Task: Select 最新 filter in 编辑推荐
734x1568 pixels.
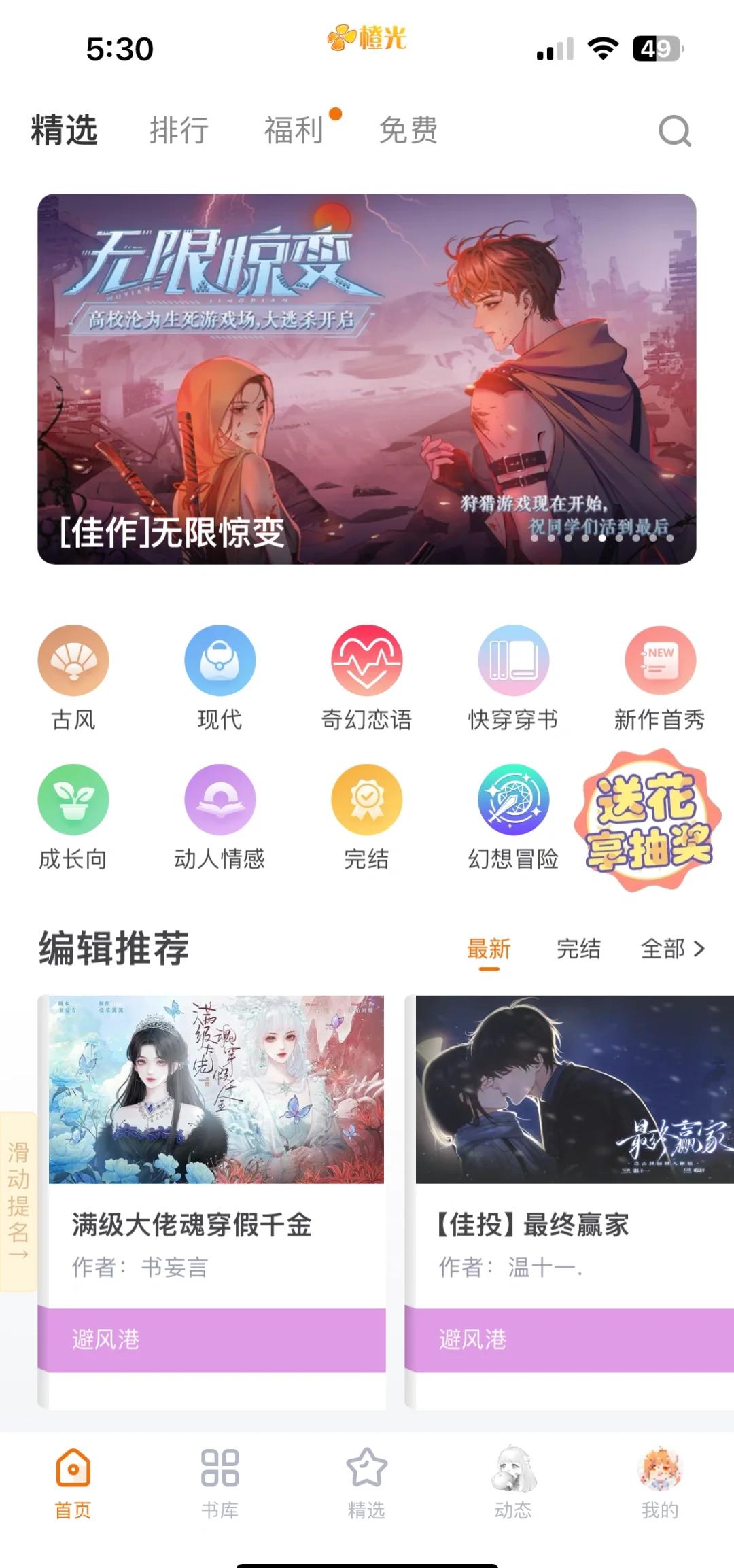Action: tap(488, 949)
